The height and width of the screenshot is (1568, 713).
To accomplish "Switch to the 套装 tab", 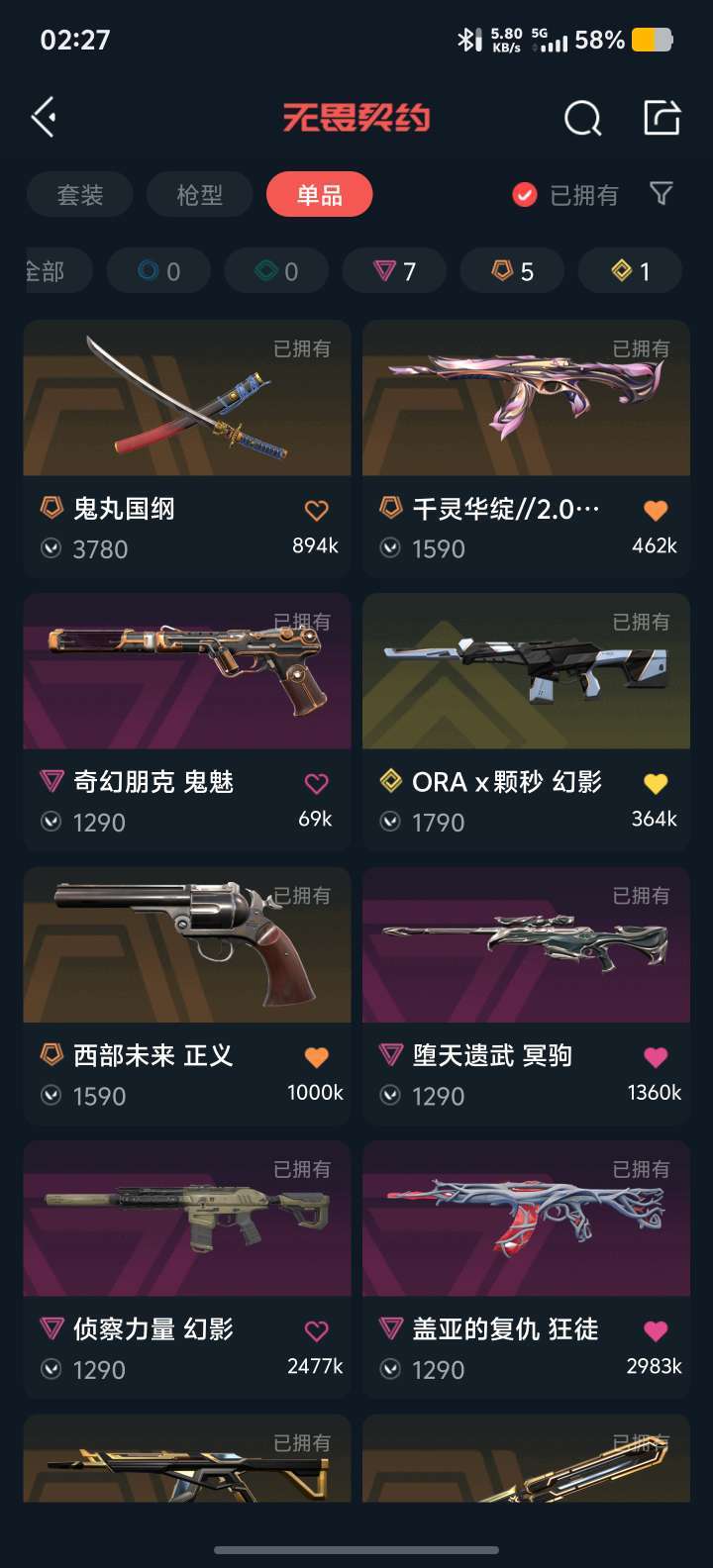I will click(80, 195).
